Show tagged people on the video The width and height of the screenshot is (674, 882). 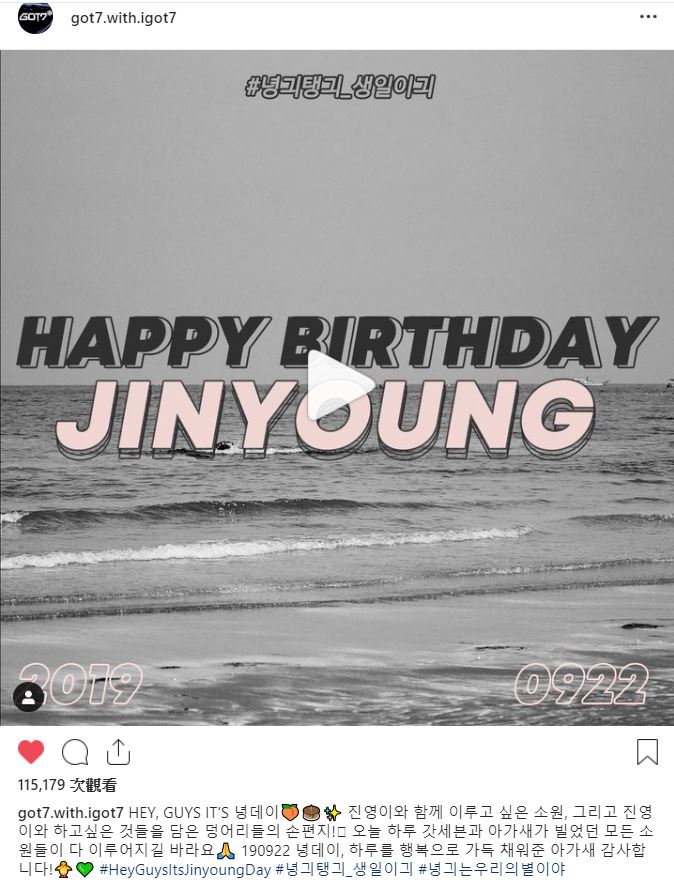pyautogui.click(x=28, y=697)
